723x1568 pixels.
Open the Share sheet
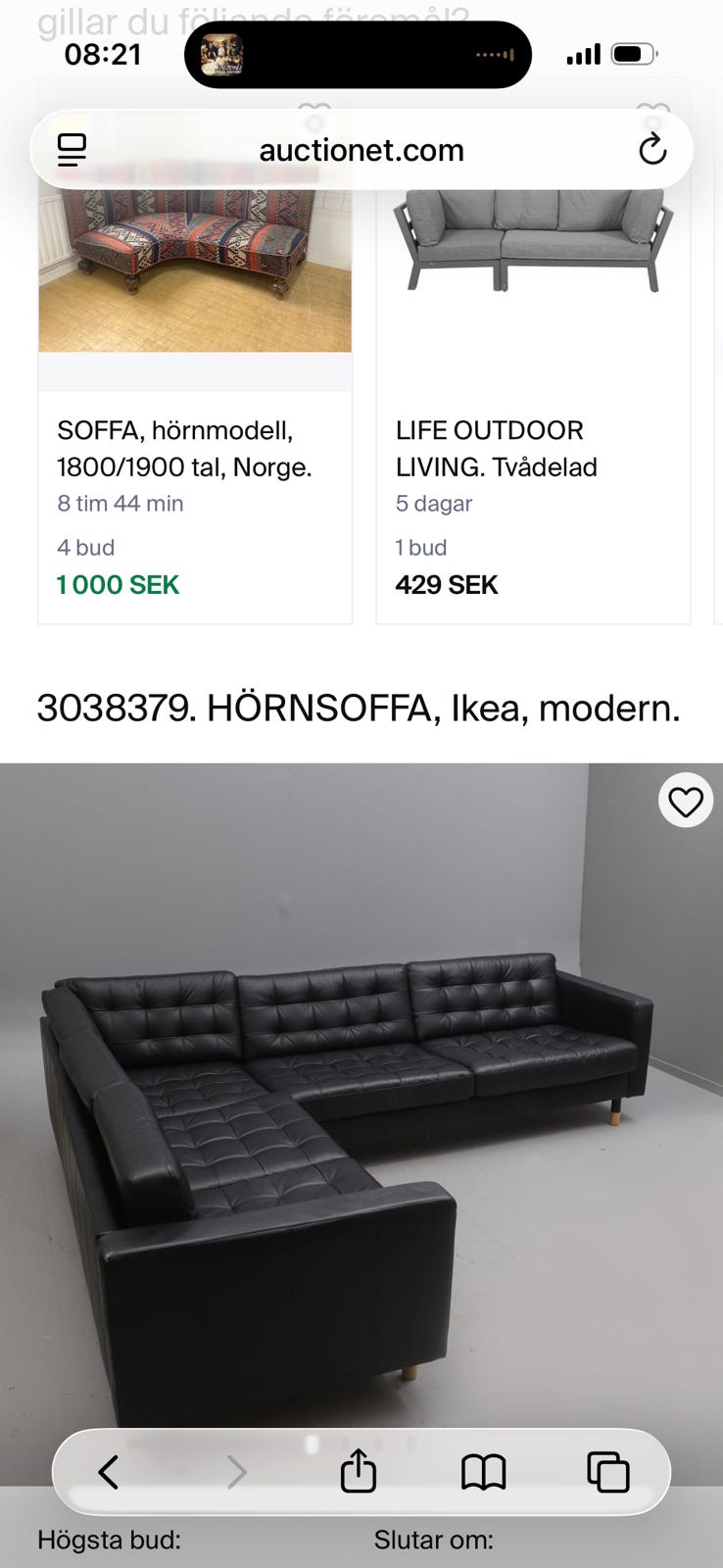pos(359,1471)
